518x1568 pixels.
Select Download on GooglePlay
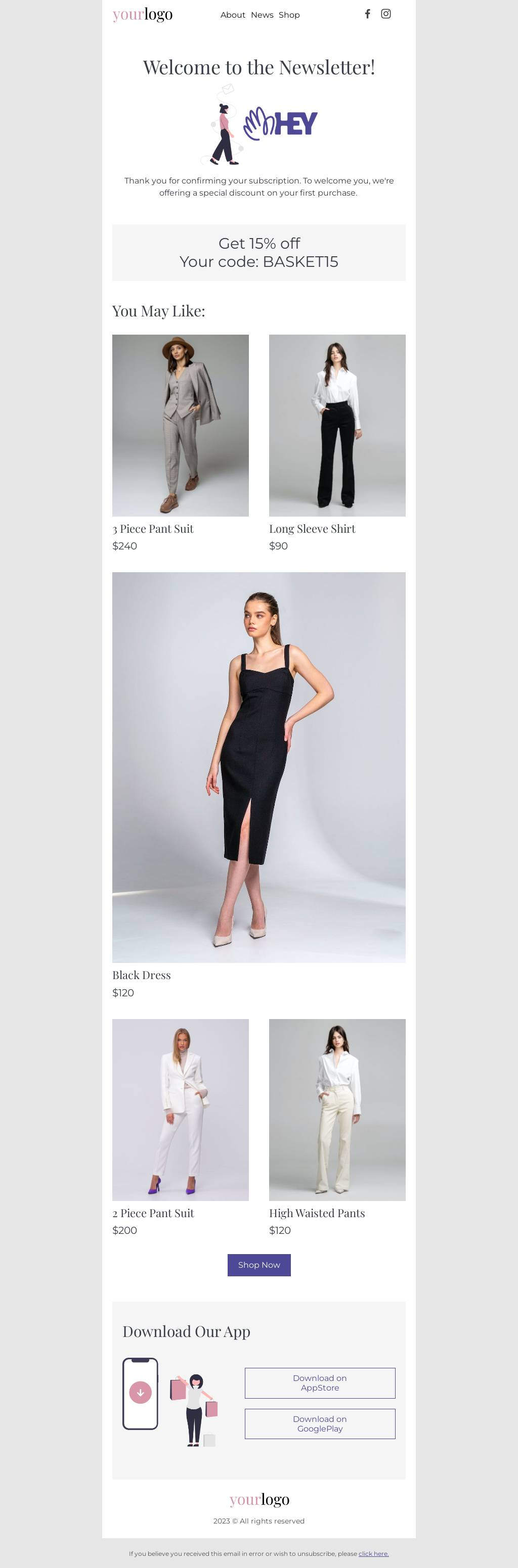click(x=319, y=1424)
